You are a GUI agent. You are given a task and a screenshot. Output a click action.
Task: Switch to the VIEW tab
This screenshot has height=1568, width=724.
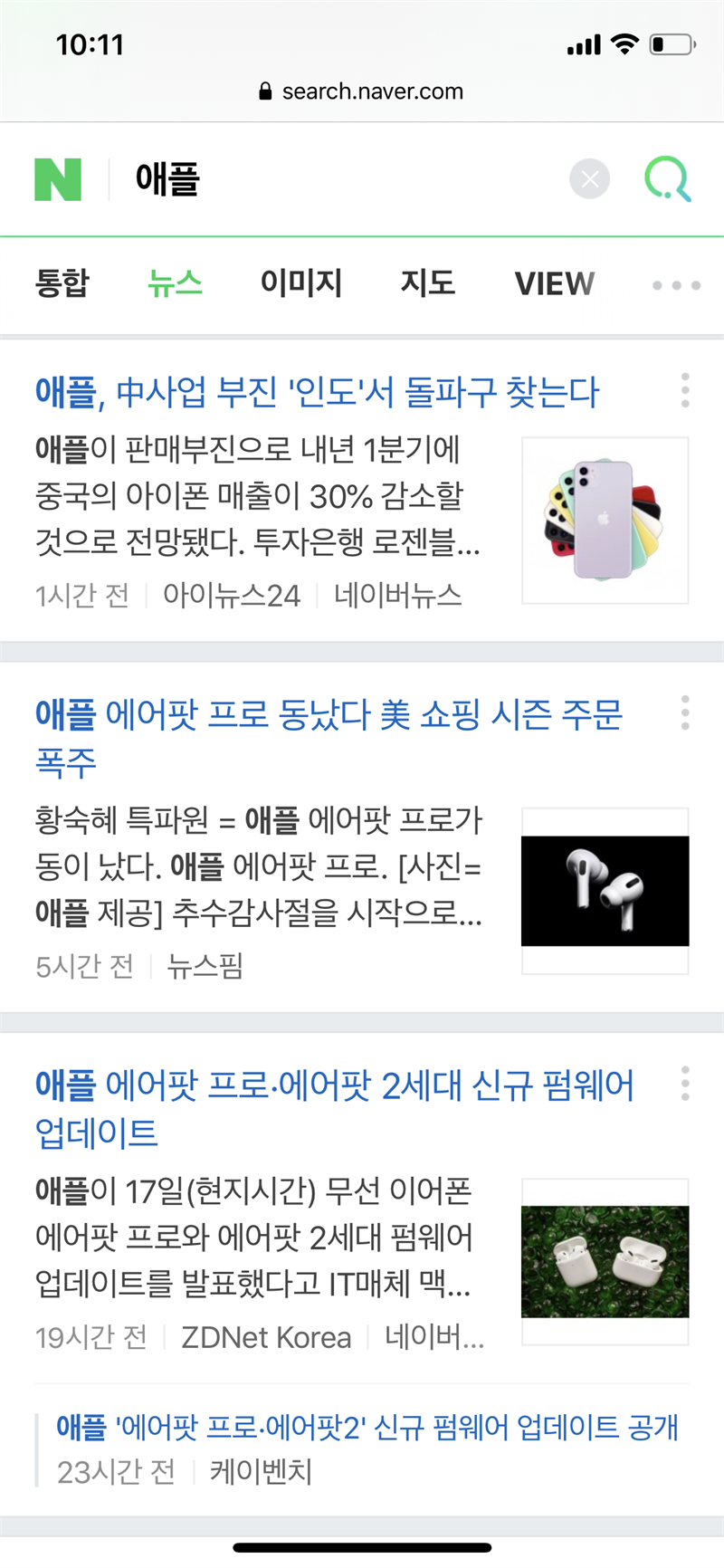click(555, 284)
